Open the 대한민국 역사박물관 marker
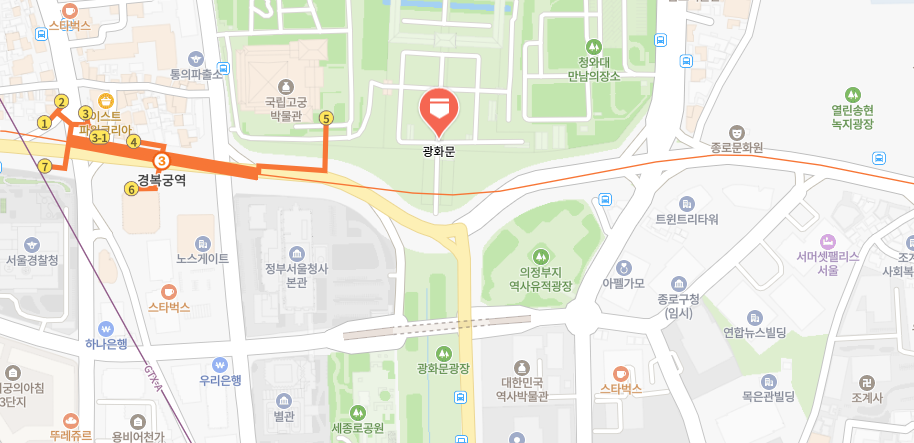 [x=523, y=368]
